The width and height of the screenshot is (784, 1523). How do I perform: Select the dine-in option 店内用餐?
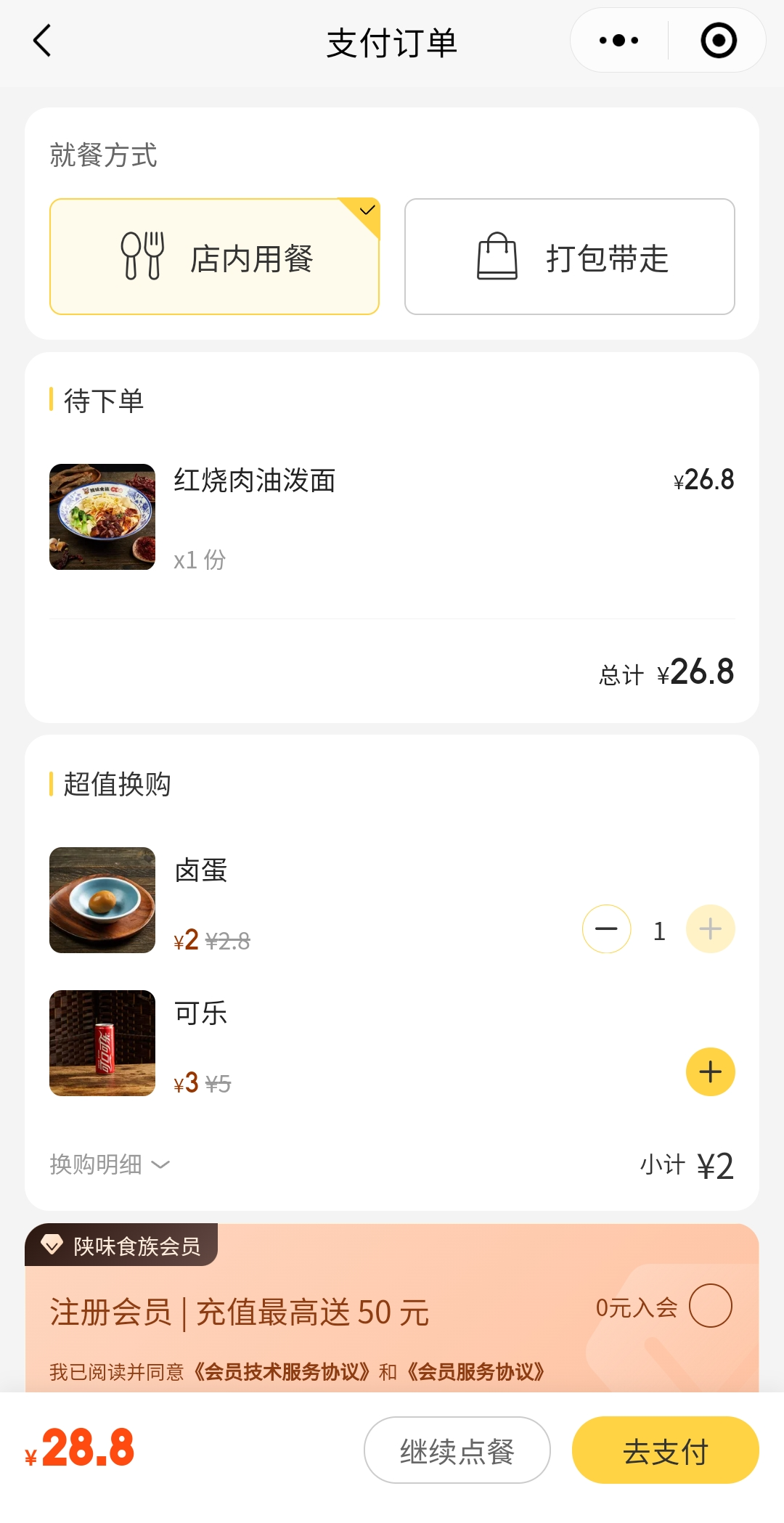point(215,257)
